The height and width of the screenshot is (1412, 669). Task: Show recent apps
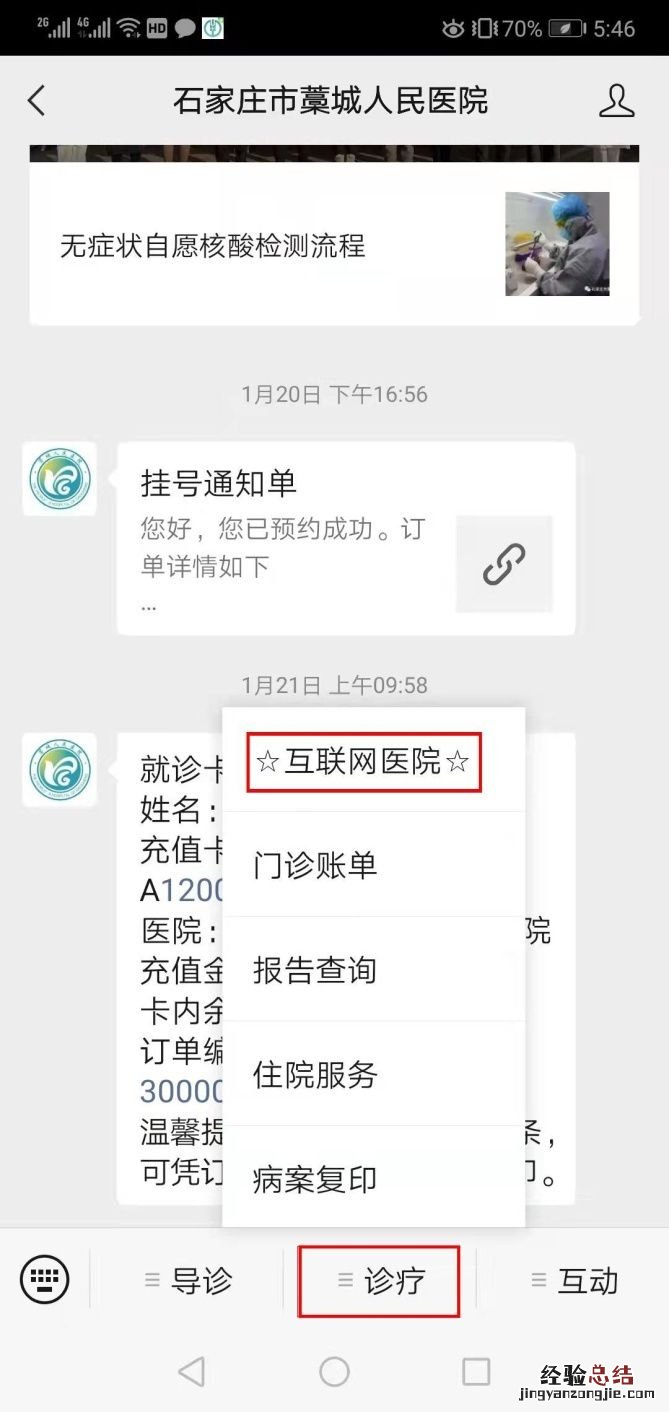point(476,1371)
